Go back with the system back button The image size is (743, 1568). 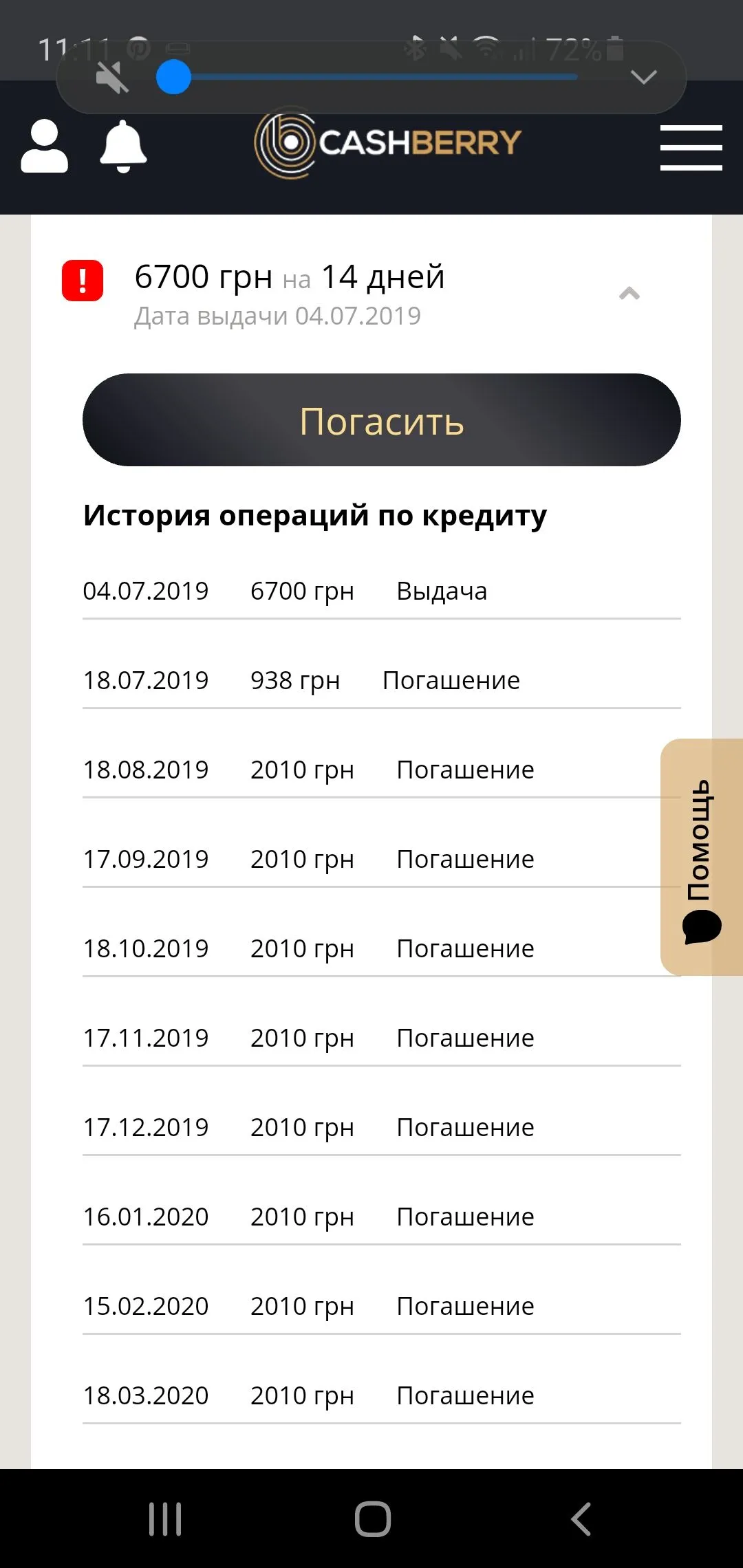(581, 1518)
